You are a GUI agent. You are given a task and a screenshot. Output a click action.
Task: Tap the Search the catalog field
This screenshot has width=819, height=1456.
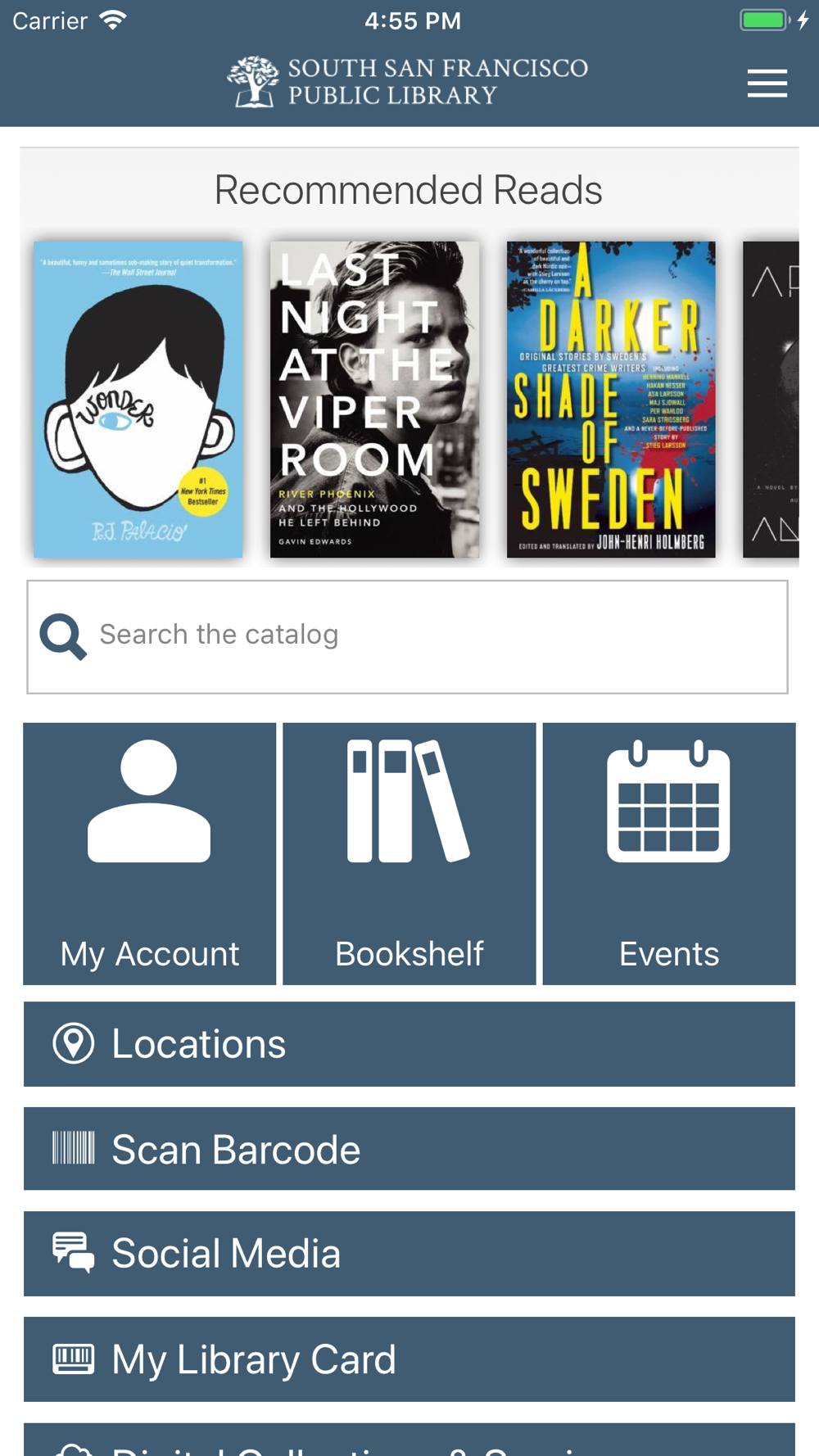pos(407,637)
